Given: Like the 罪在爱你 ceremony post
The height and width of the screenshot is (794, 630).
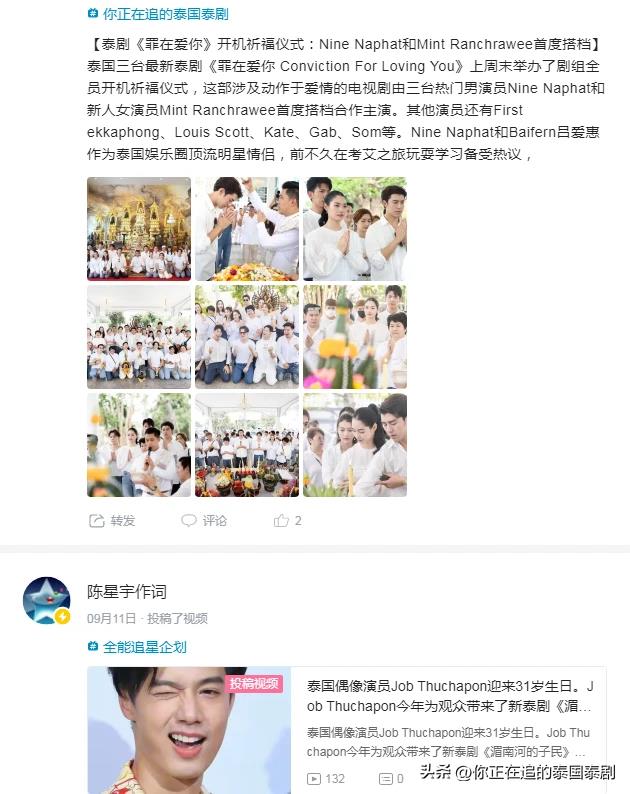Looking at the screenshot, I should click(x=287, y=520).
